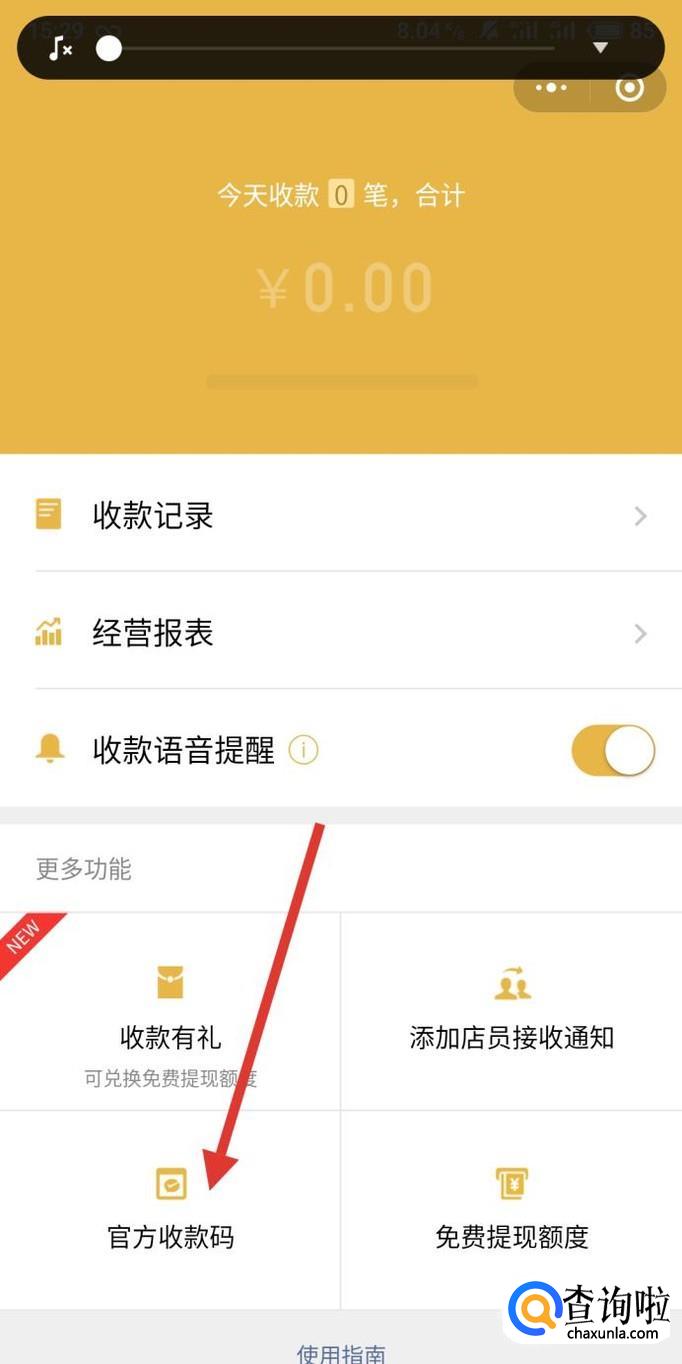Viewport: 682px width, 1364px height.
Task: Open the 收款有礼 tile
Action: [170, 1011]
